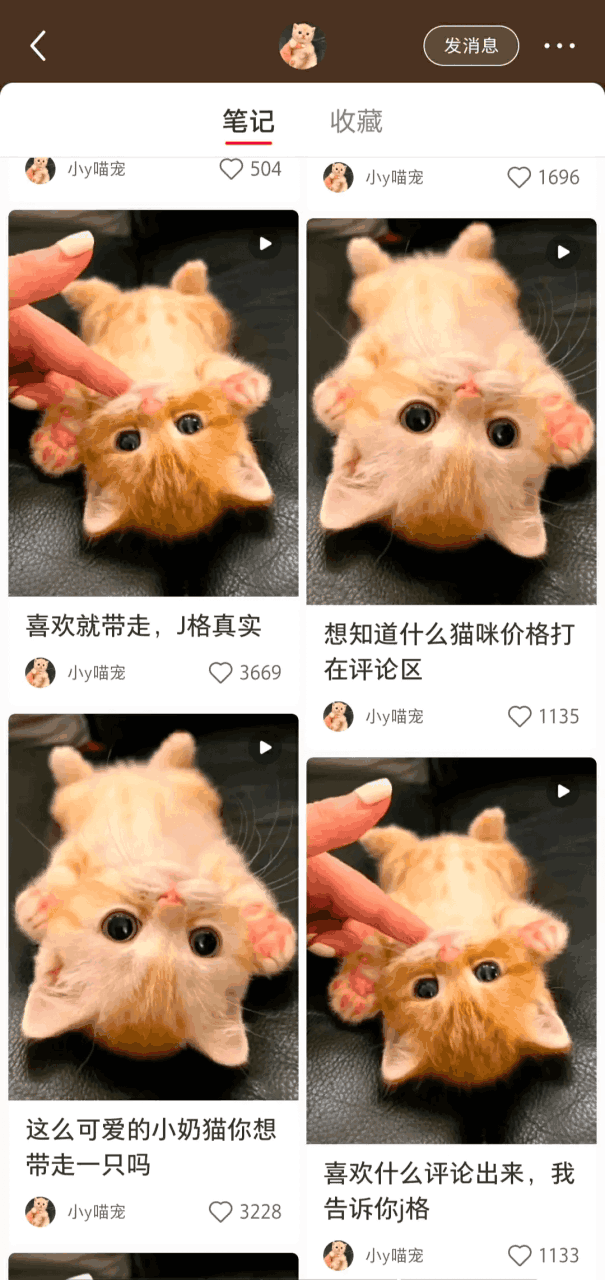Like the post with 3669 likes

221,673
